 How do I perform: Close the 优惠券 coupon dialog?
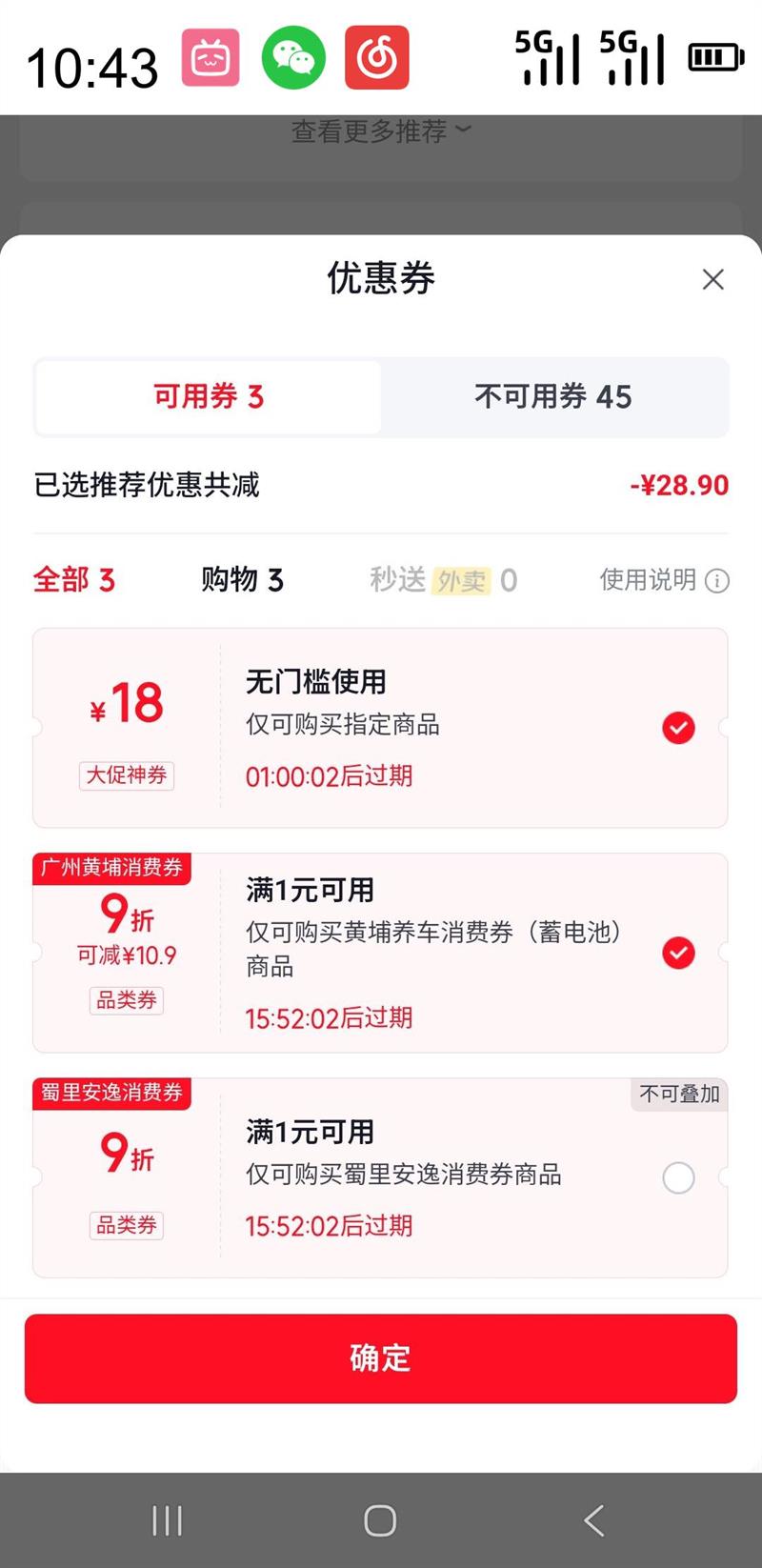712,279
